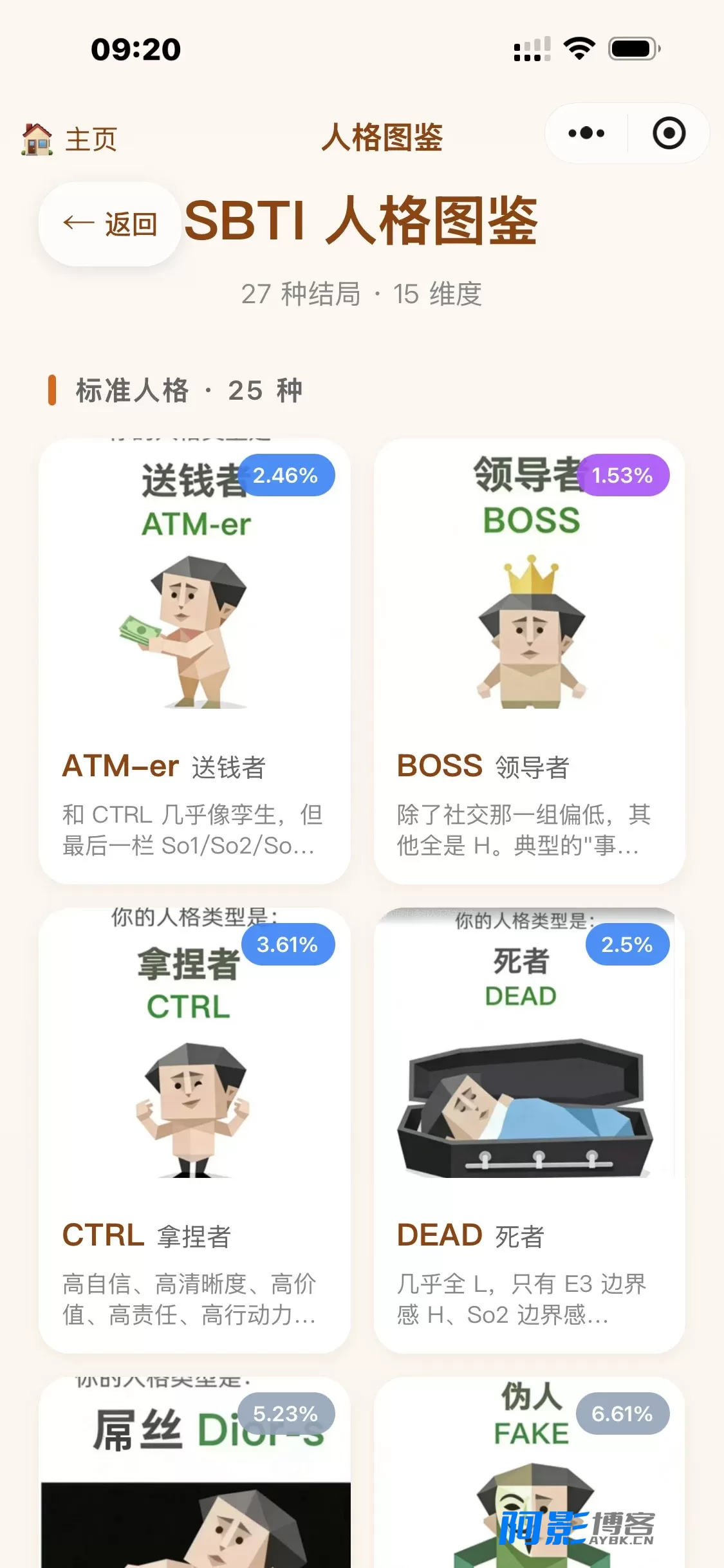
Task: View the DEAD 死者 personality card
Action: (x=530, y=1130)
